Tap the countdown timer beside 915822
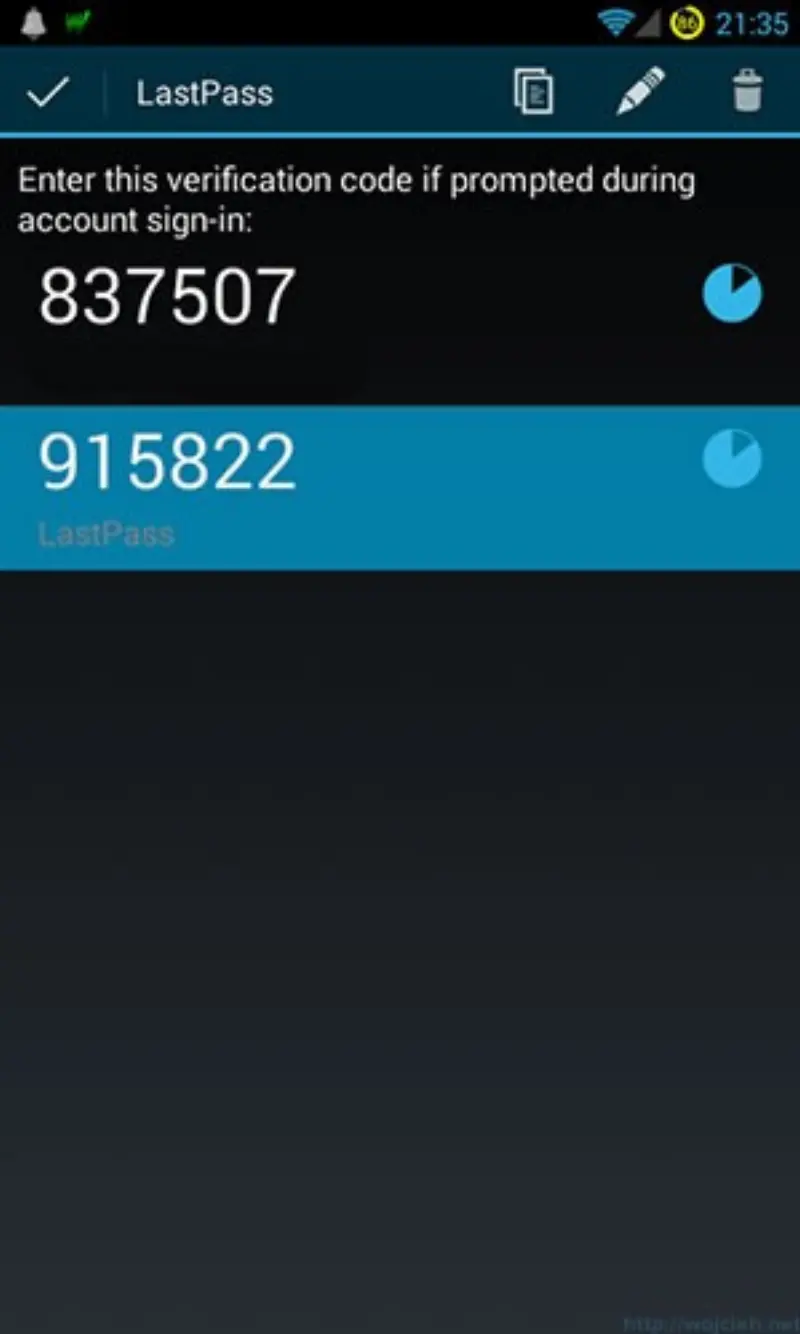 tap(733, 458)
